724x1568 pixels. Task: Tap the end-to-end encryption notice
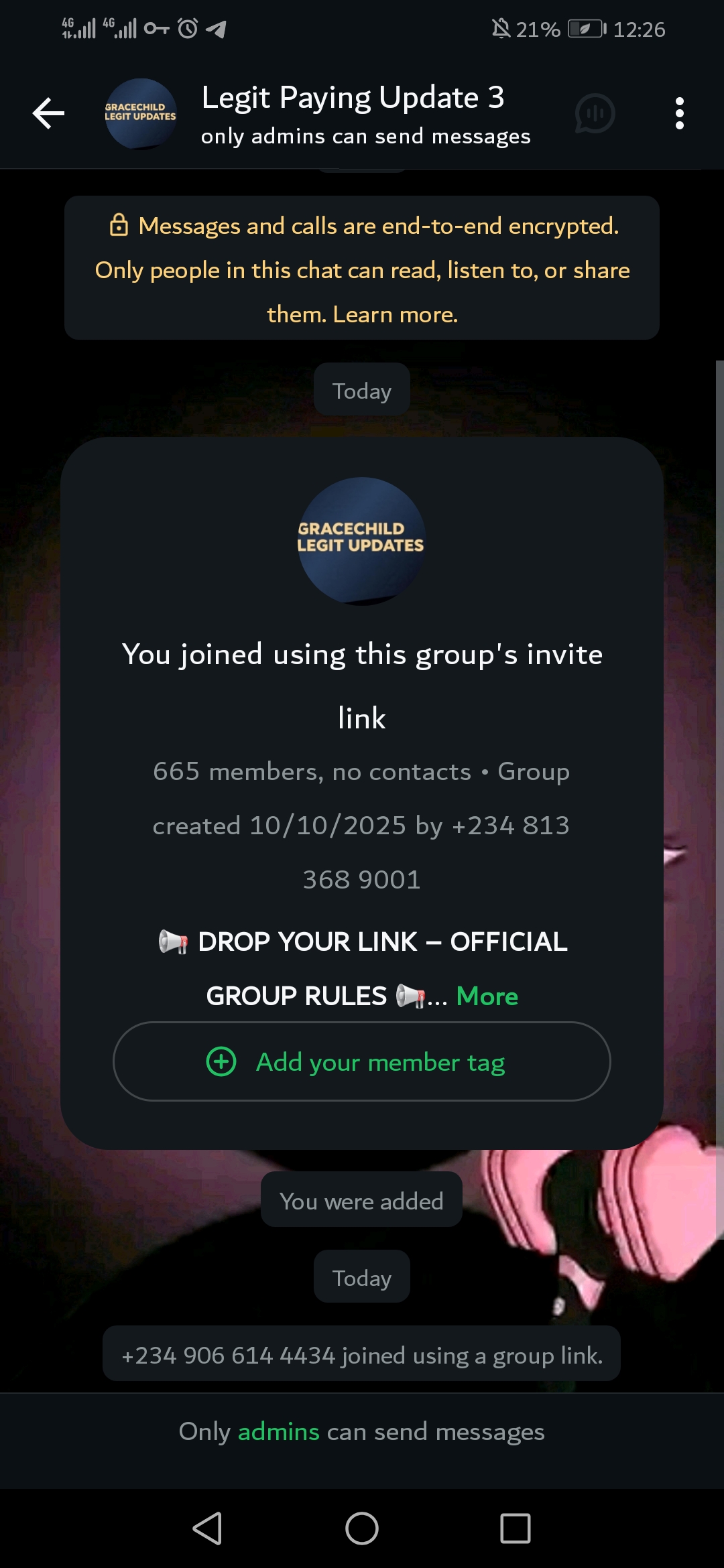[x=362, y=269]
